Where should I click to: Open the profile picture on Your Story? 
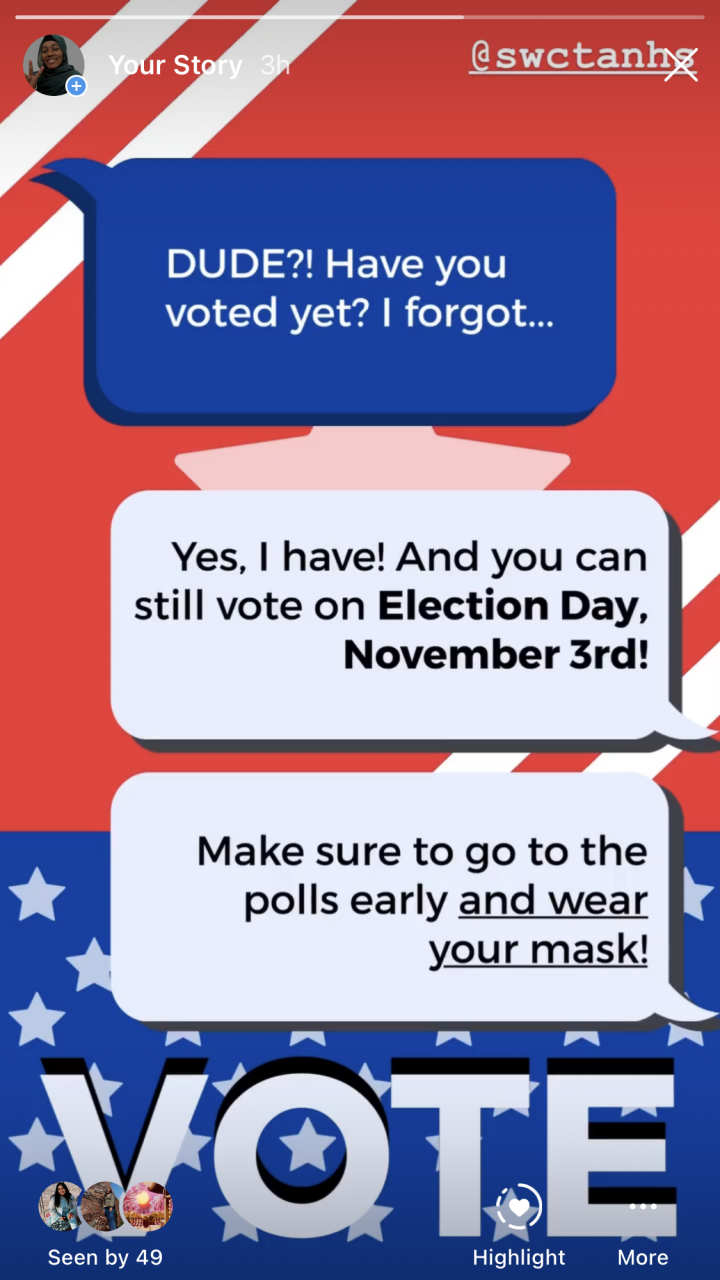pos(53,65)
